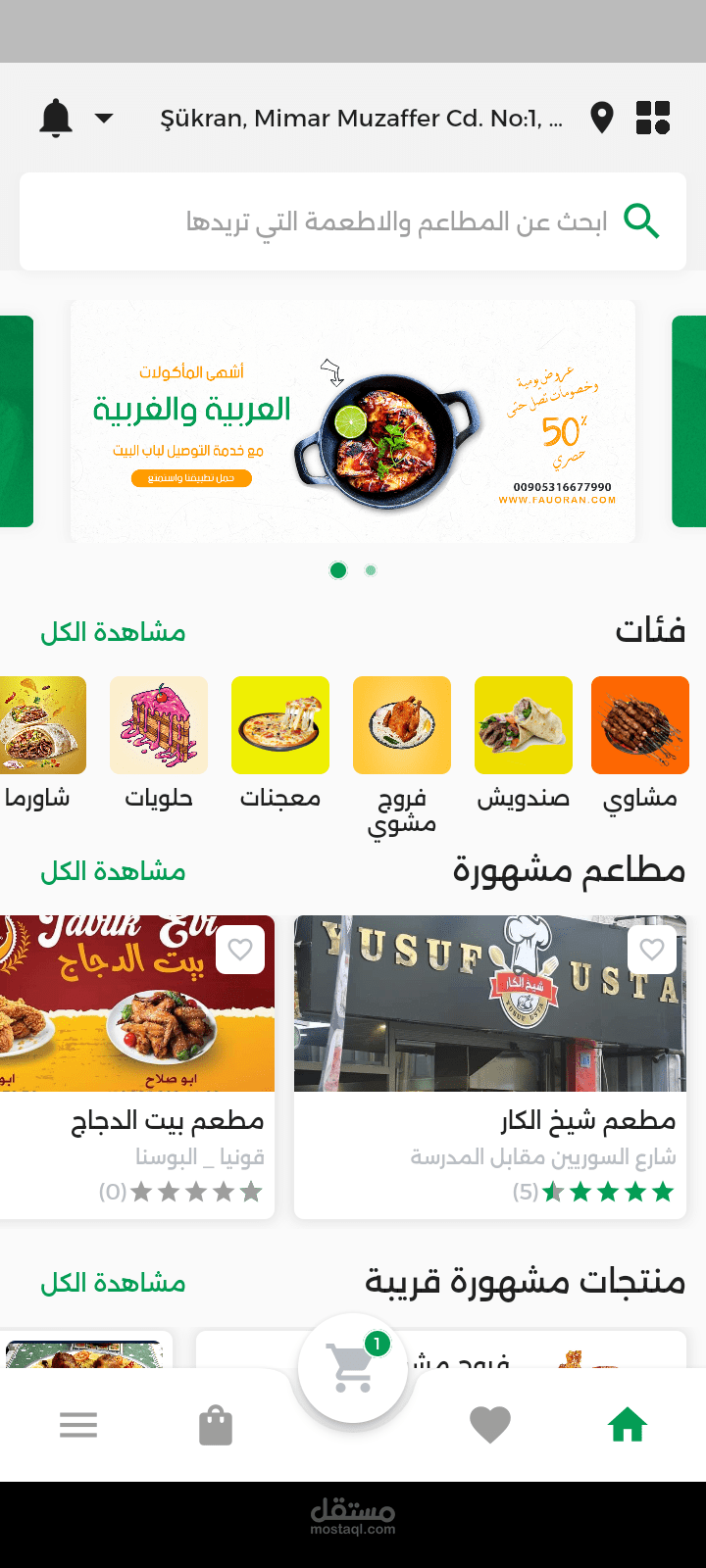706x1568 pixels.
Task: Open مشاهدة الكل for مطاعم مشهورة
Action: pos(112,870)
